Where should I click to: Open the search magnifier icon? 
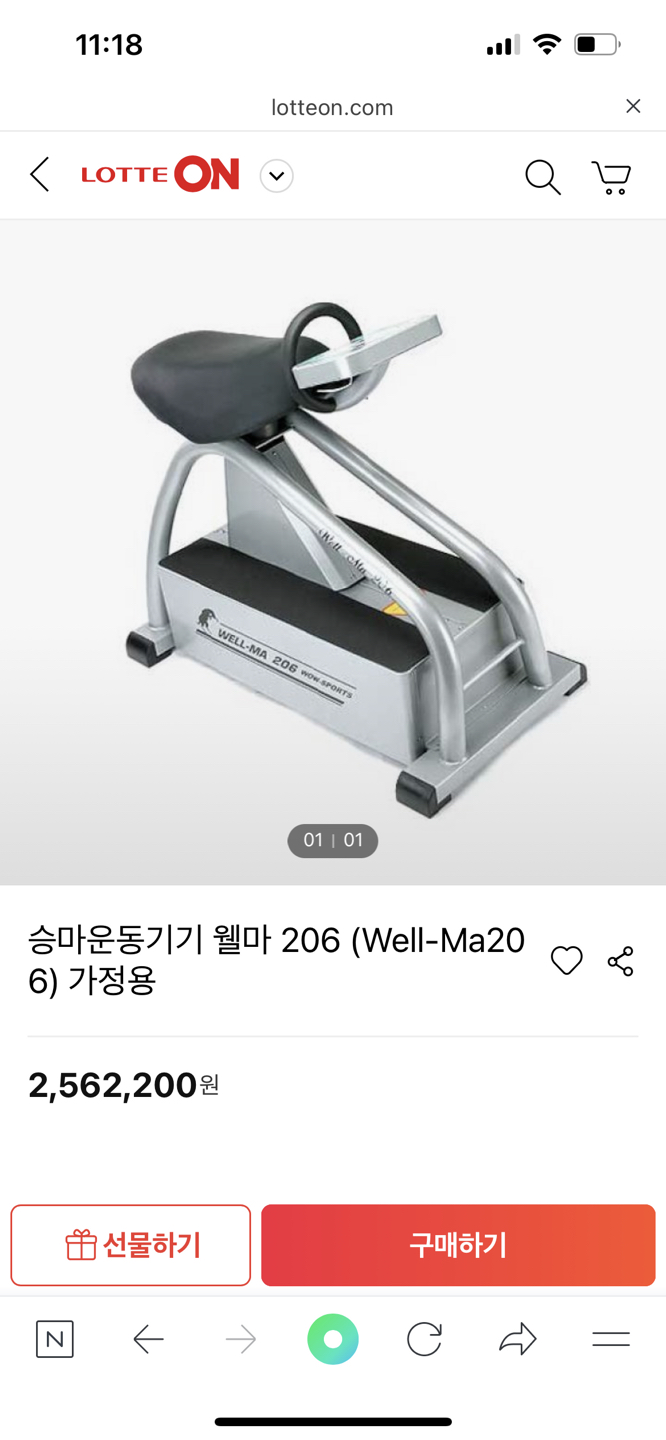(542, 177)
